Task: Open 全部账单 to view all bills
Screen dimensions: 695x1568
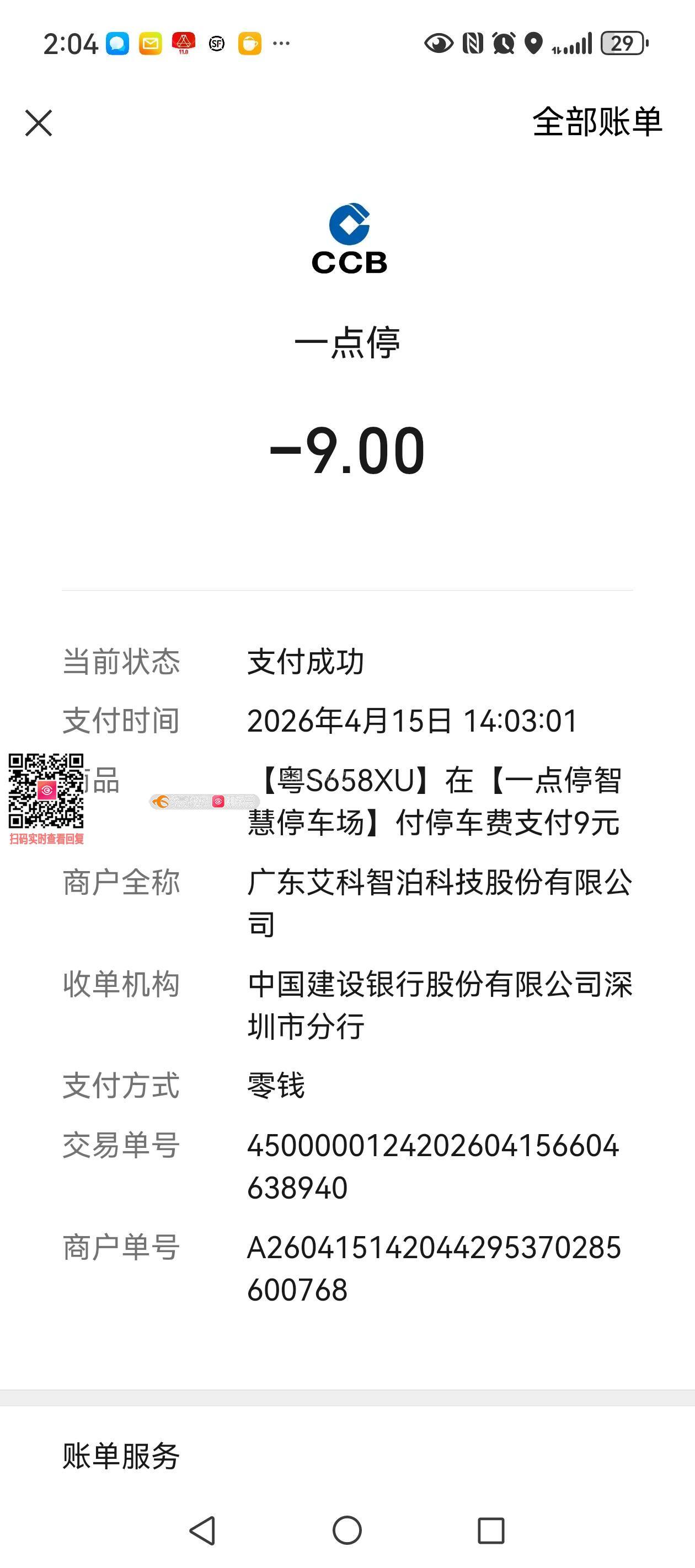Action: (596, 122)
